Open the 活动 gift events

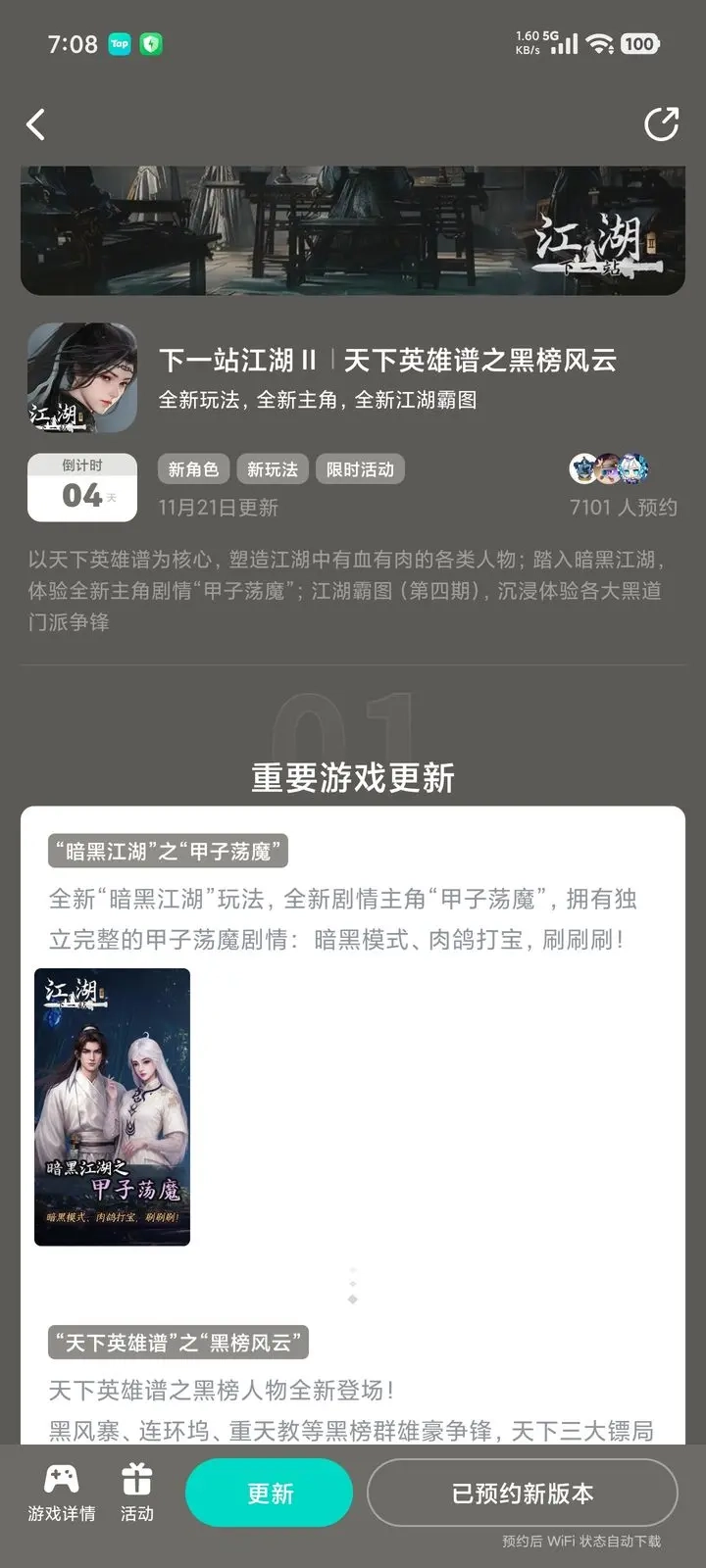tap(136, 1493)
